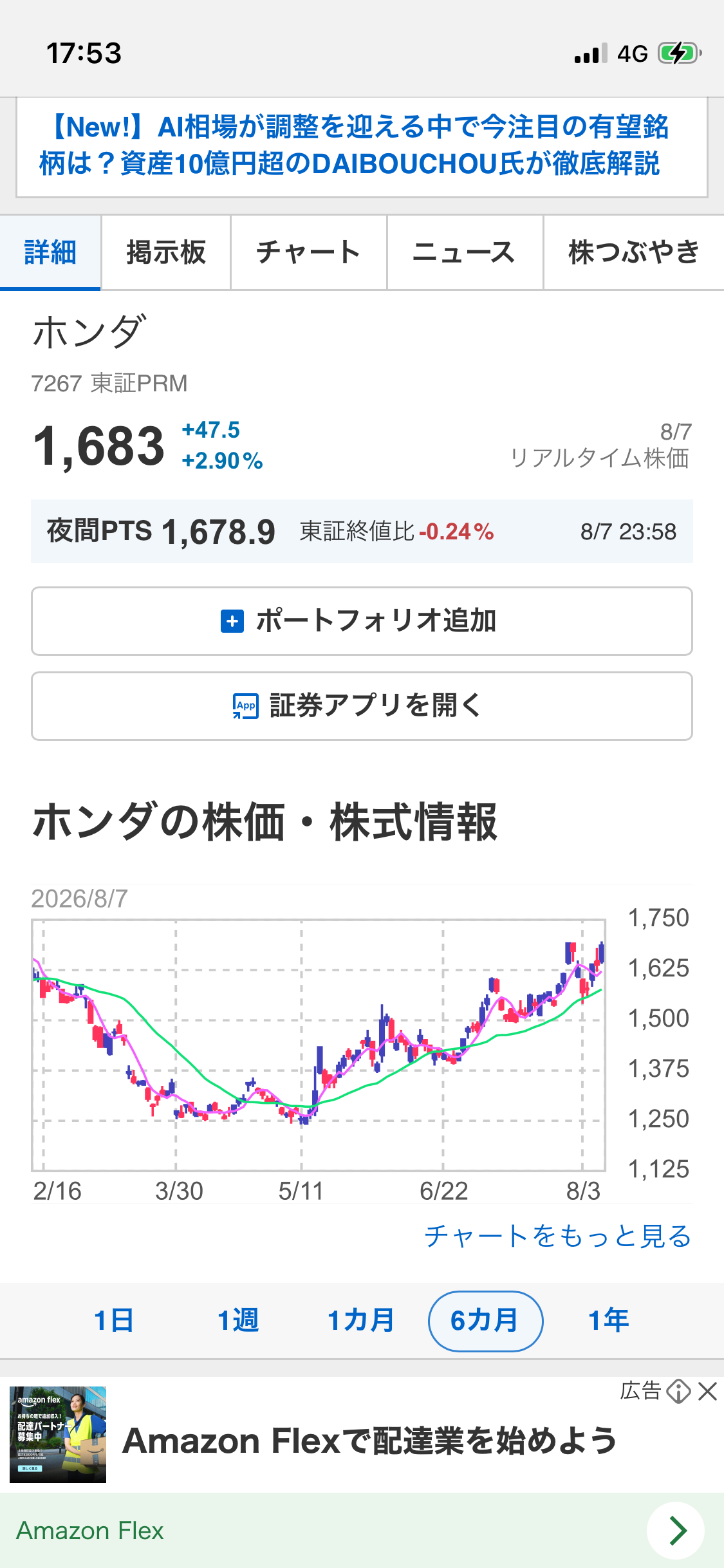Tap the Amazon Flex arrow button

click(676, 1531)
